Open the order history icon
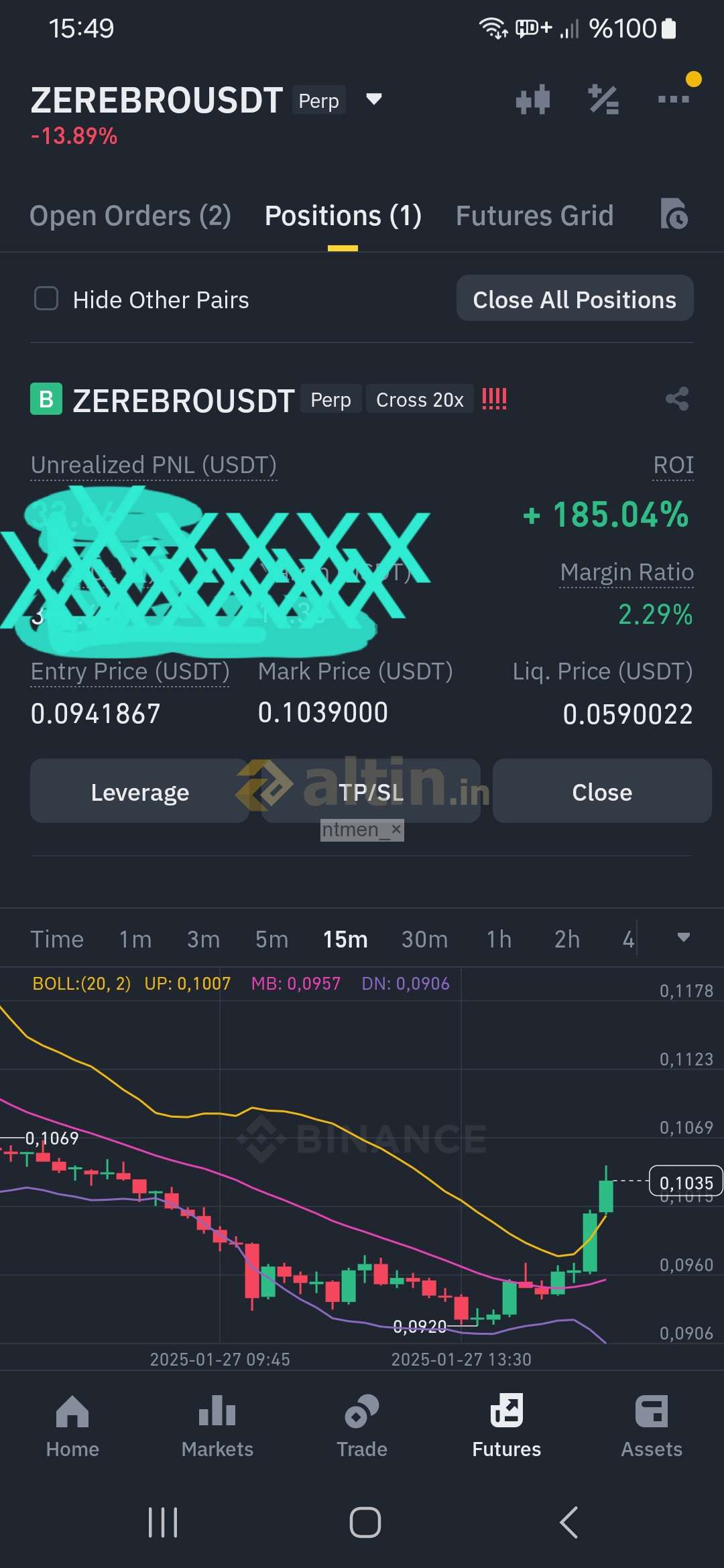 coord(674,214)
